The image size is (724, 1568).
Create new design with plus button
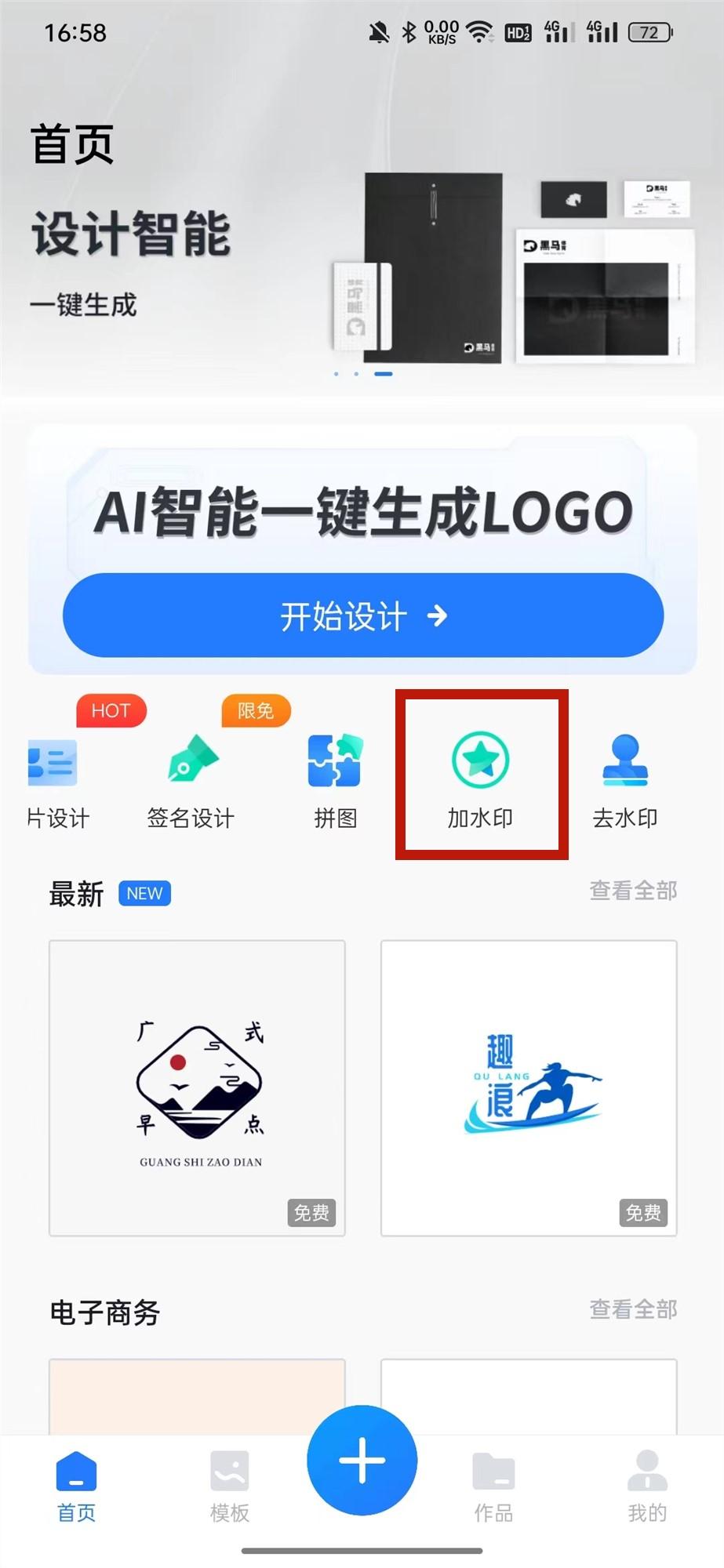362,1460
